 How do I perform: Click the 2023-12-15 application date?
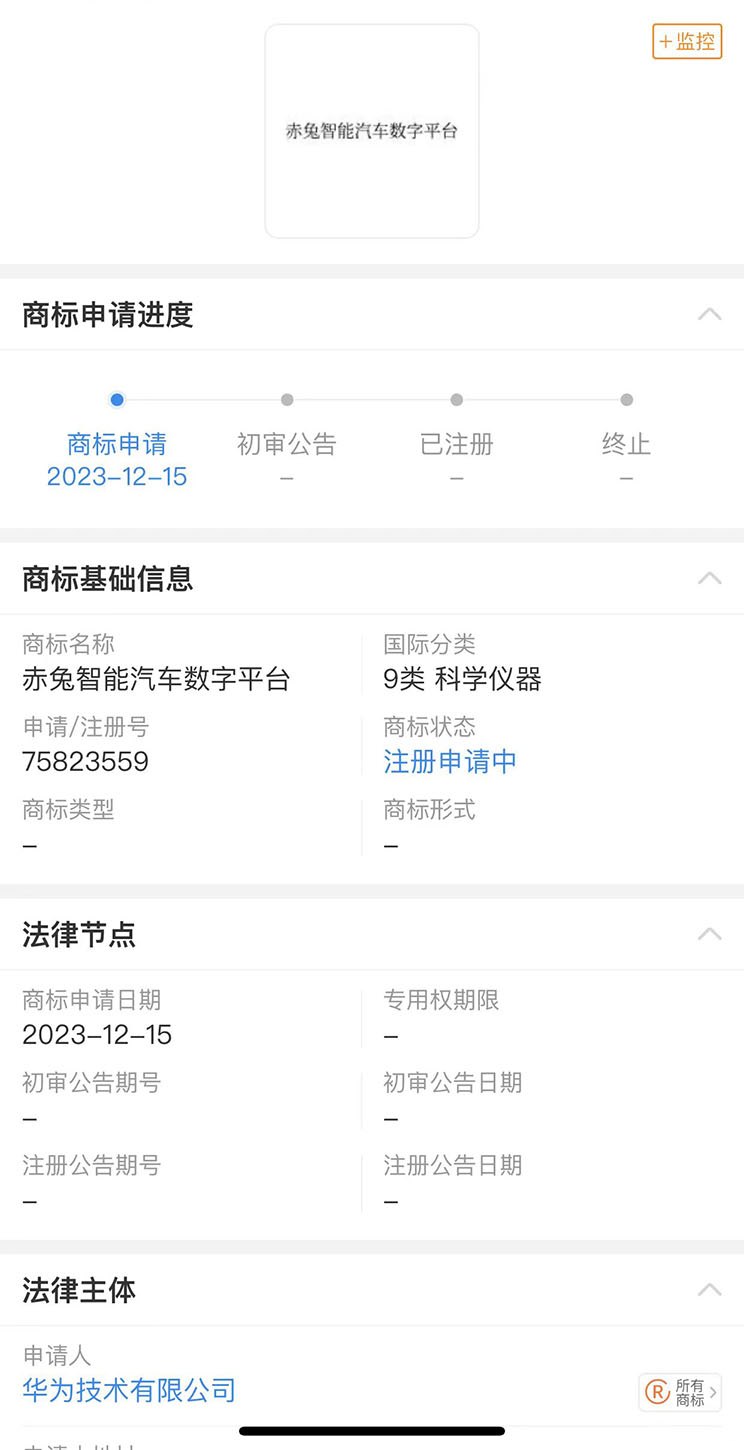tap(95, 1035)
